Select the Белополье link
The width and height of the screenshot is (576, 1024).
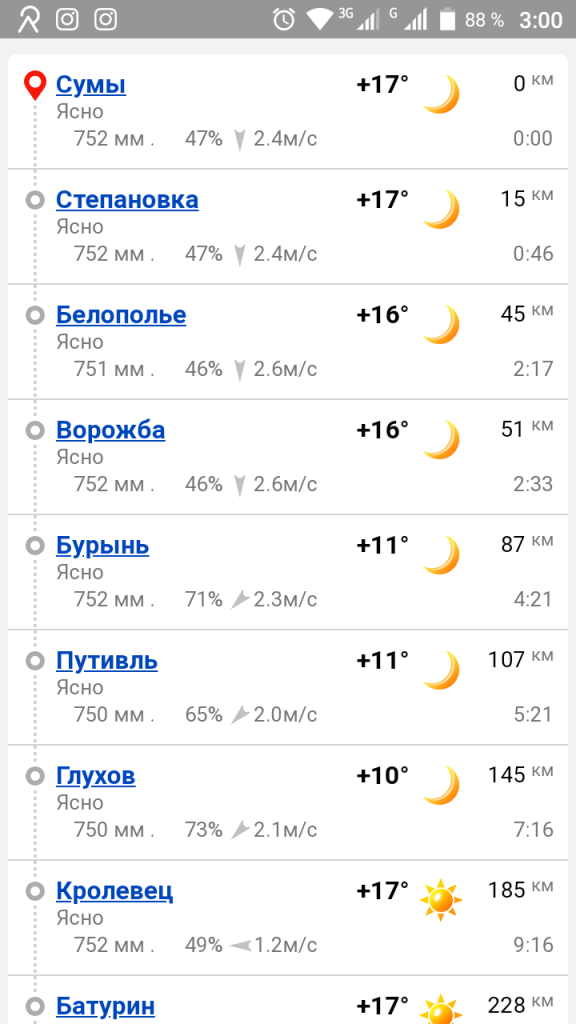coord(121,315)
